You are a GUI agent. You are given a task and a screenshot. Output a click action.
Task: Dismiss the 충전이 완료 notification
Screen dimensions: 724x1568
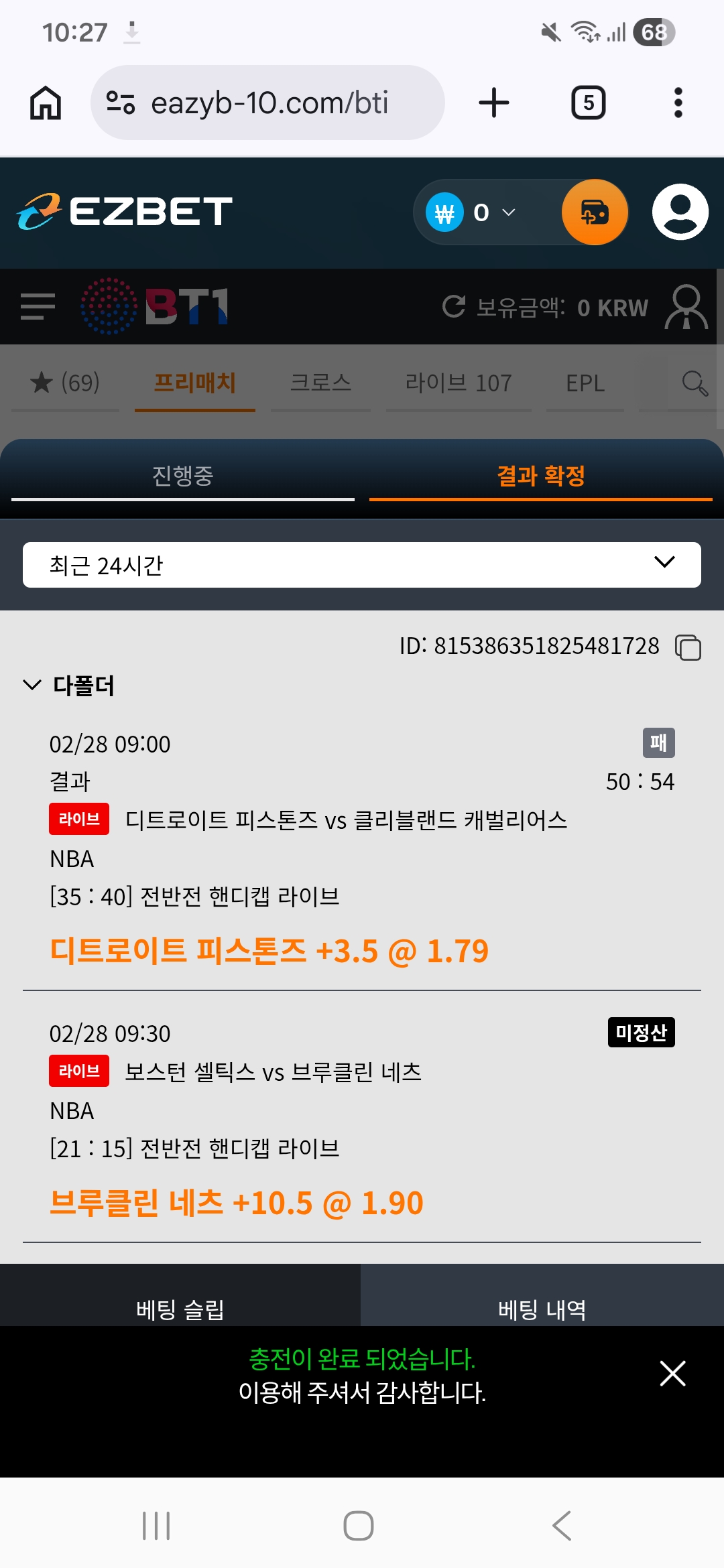tap(672, 1373)
